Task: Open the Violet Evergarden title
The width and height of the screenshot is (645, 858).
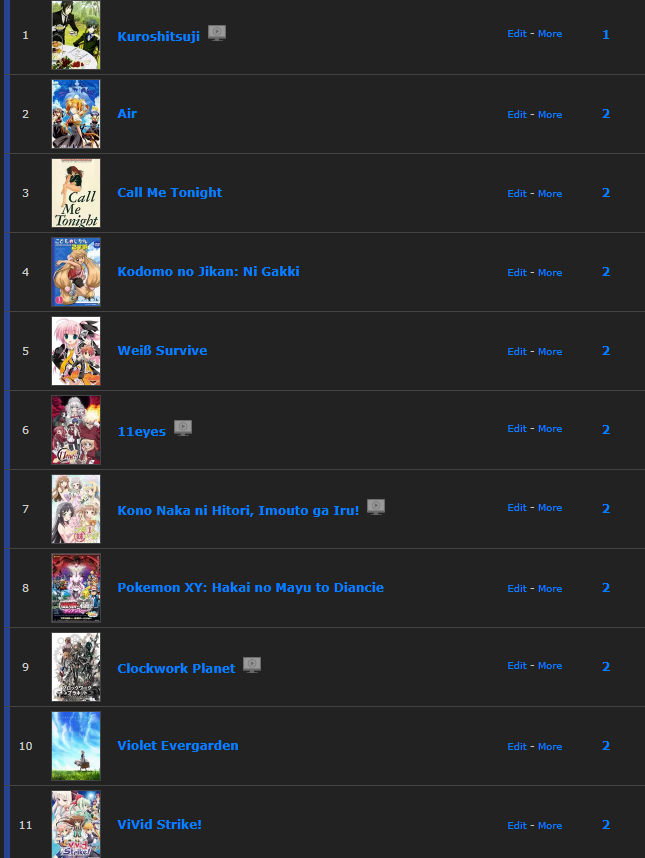Action: coord(178,745)
